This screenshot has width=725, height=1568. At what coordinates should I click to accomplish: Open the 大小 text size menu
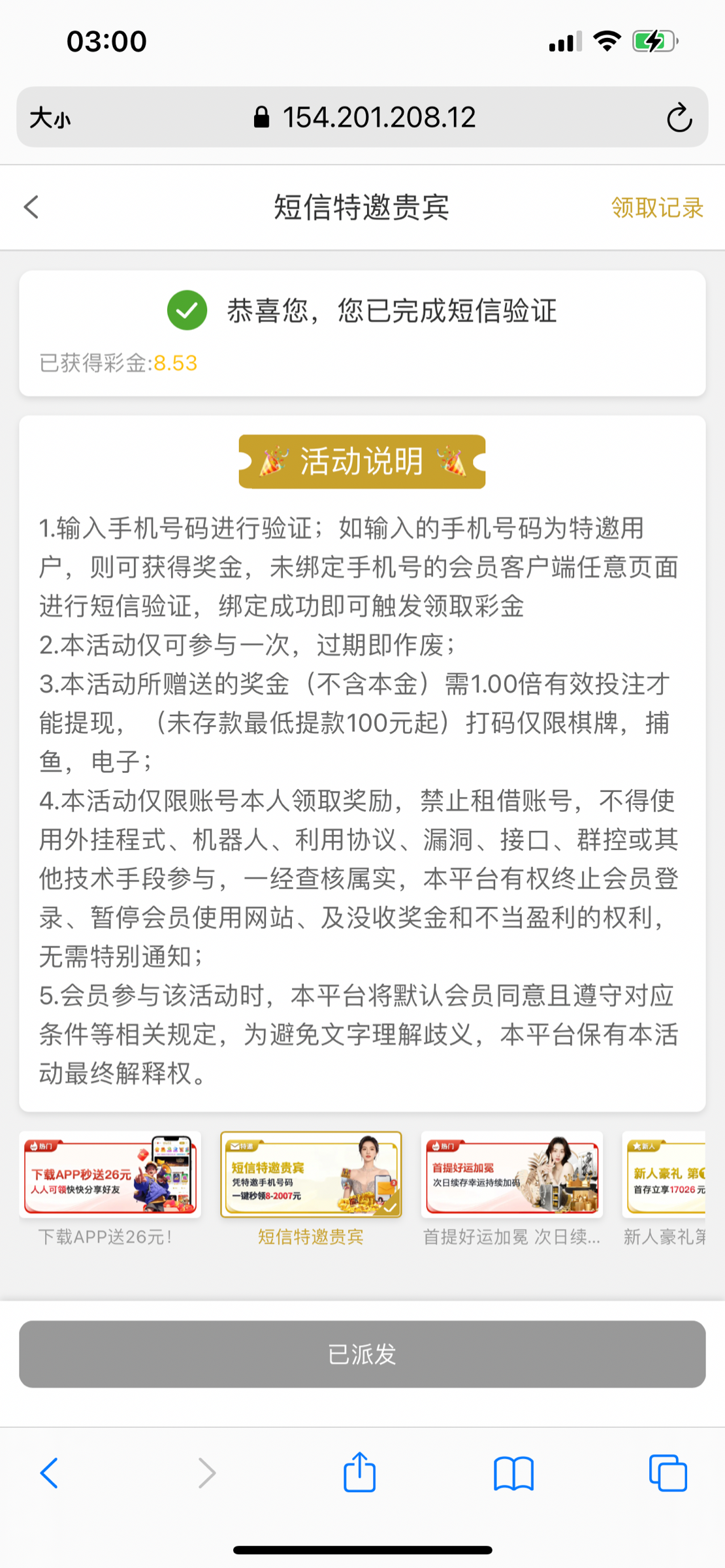[50, 118]
